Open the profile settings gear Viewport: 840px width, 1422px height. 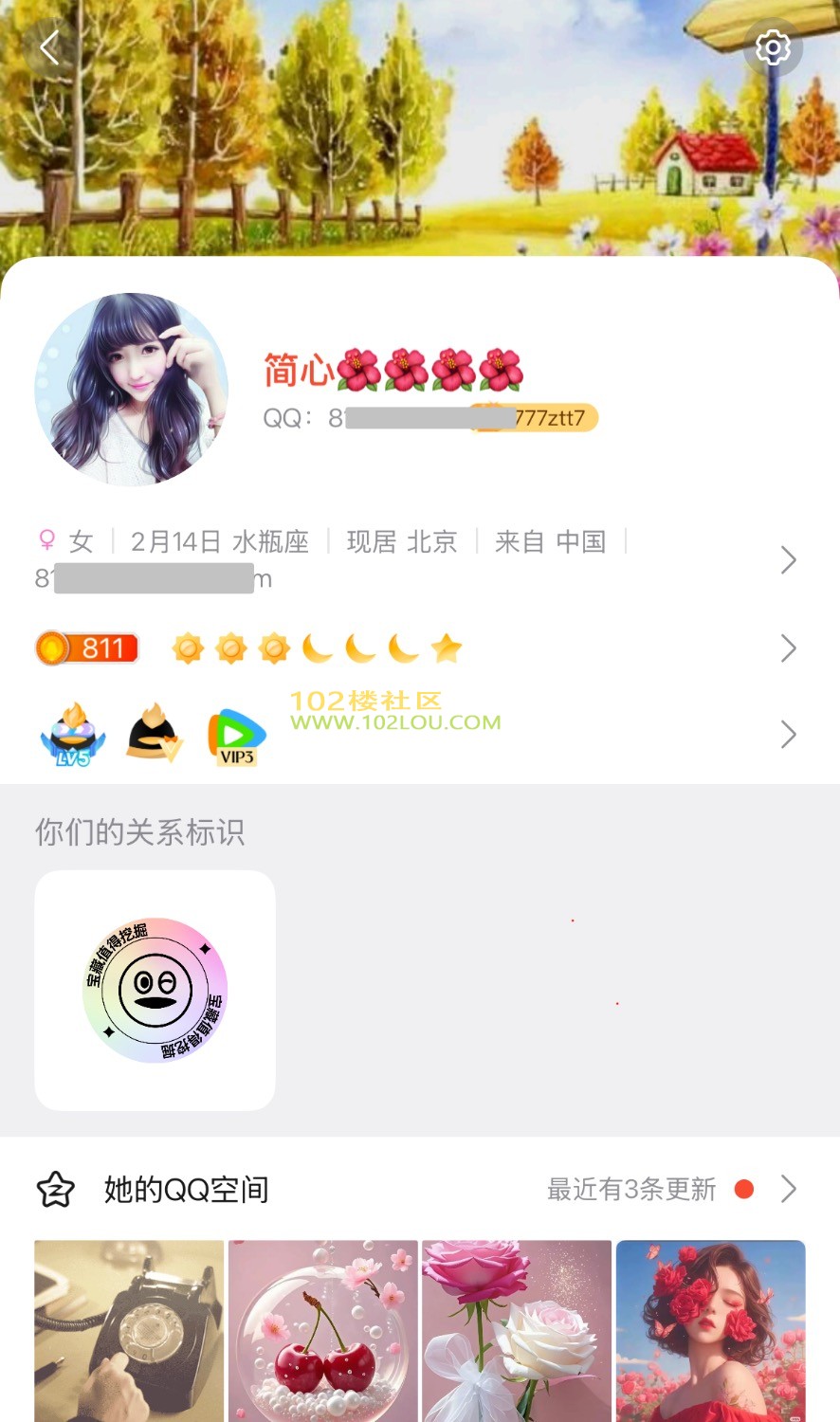click(772, 46)
